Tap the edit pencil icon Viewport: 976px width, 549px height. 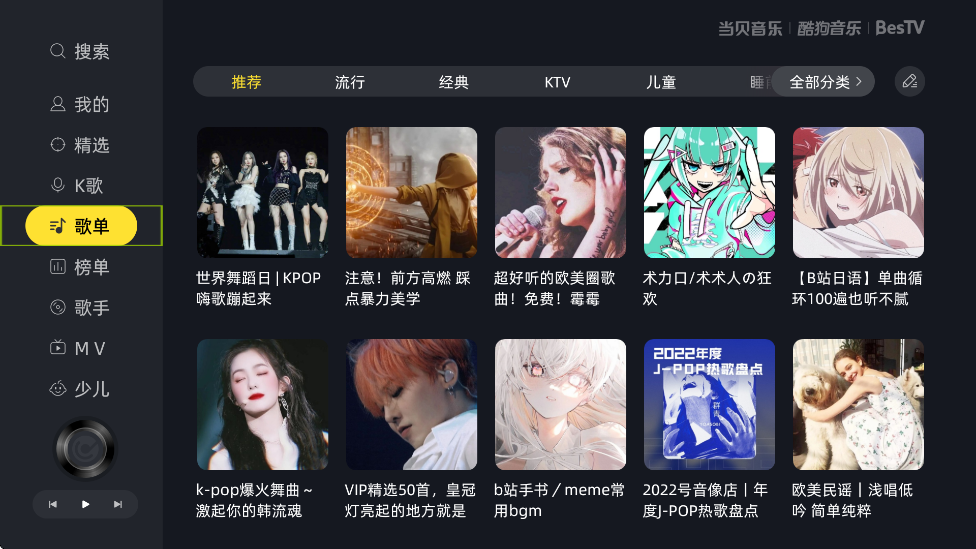909,82
